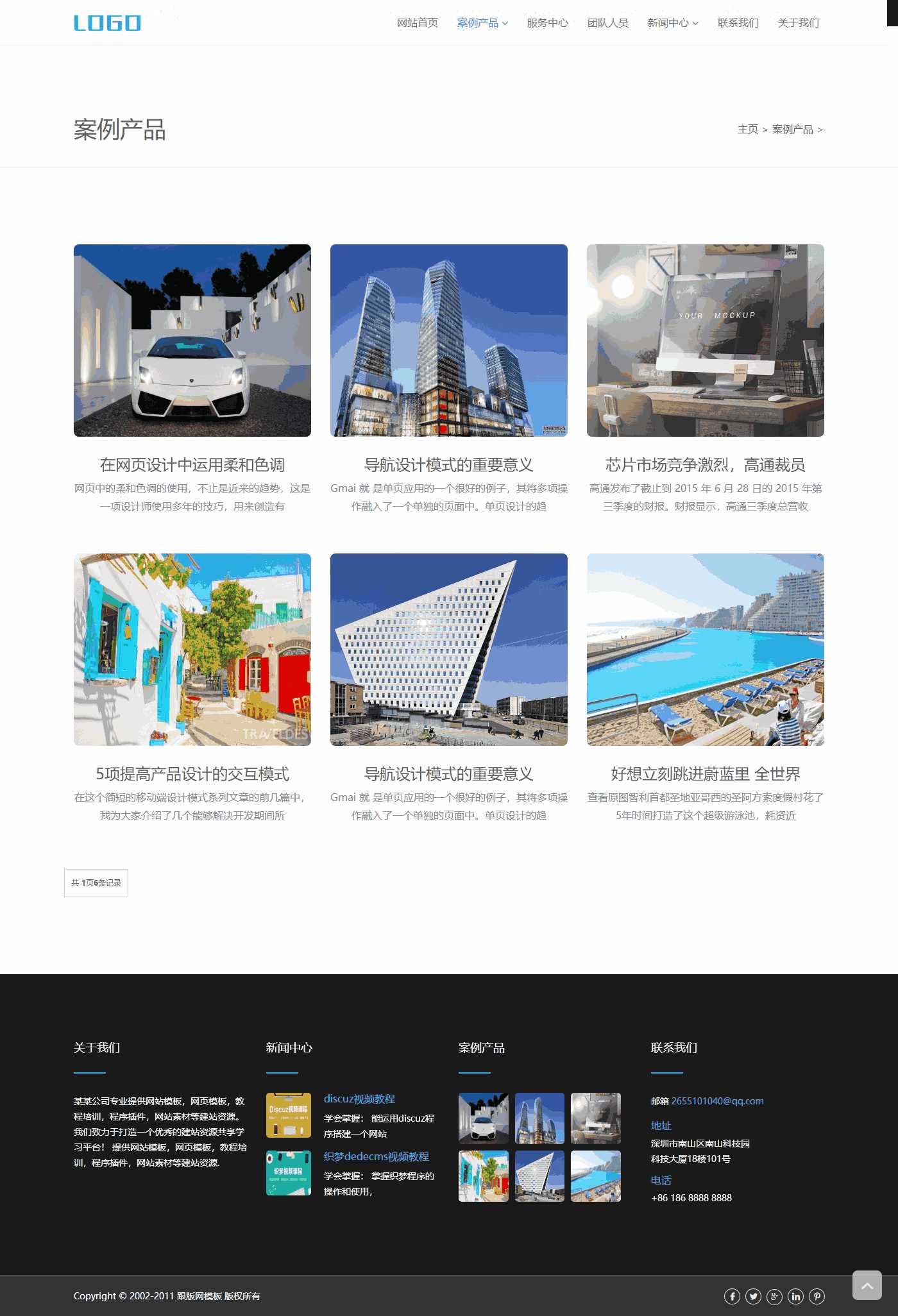Open the 好想立刻跳进蔚蓝里 pool card

(x=705, y=650)
